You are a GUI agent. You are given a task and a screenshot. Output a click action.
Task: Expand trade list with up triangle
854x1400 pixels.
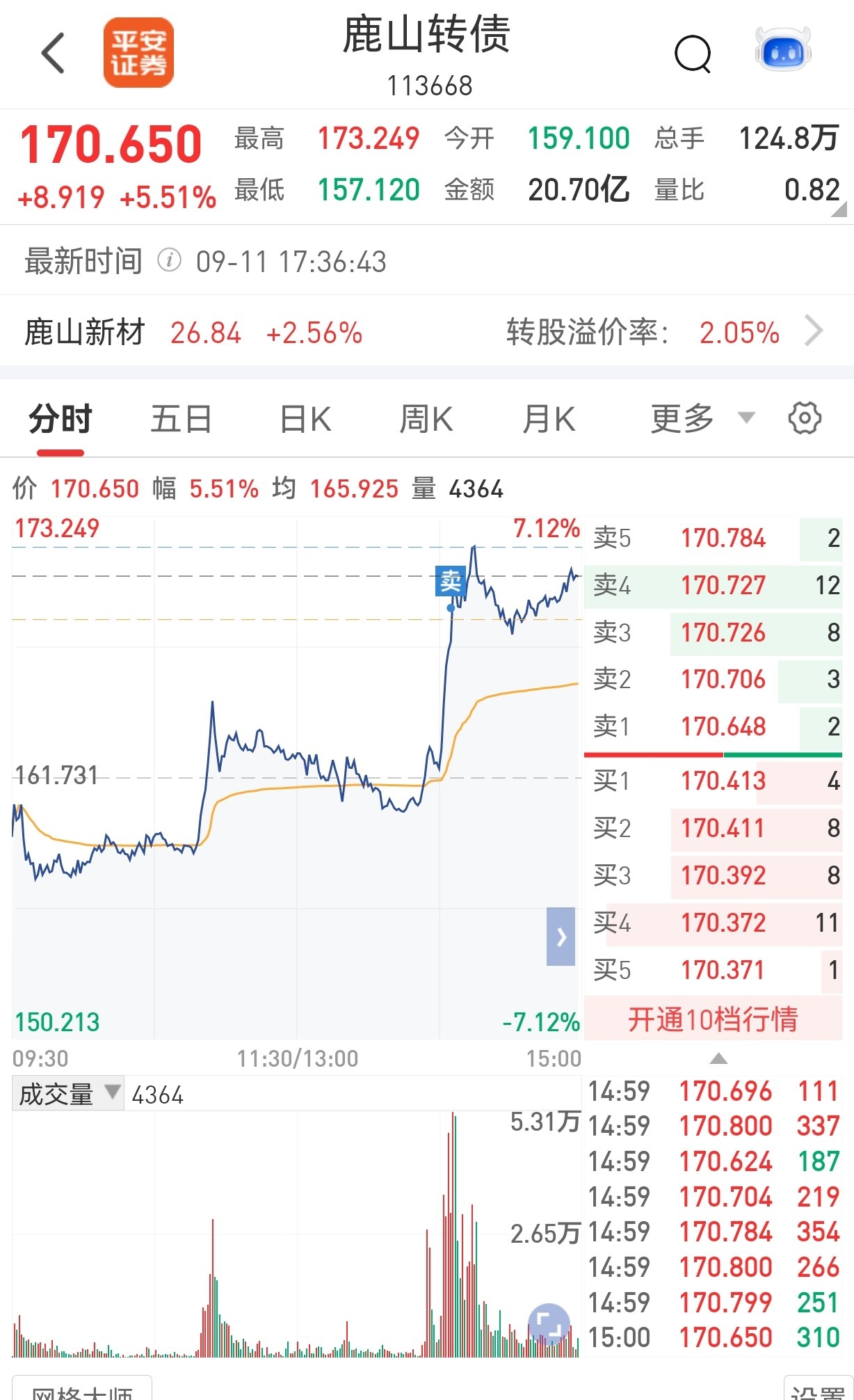tap(718, 1058)
